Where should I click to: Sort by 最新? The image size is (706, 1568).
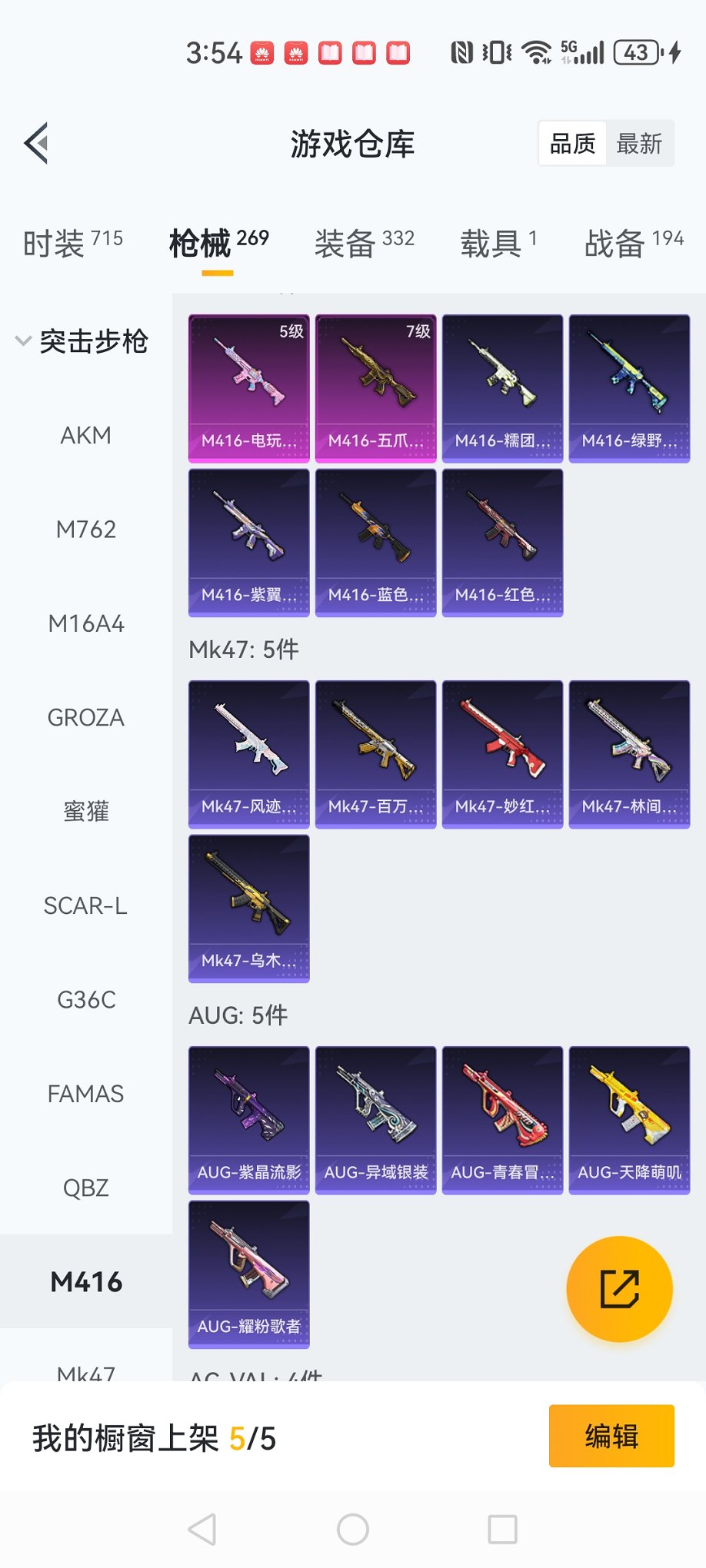[638, 144]
